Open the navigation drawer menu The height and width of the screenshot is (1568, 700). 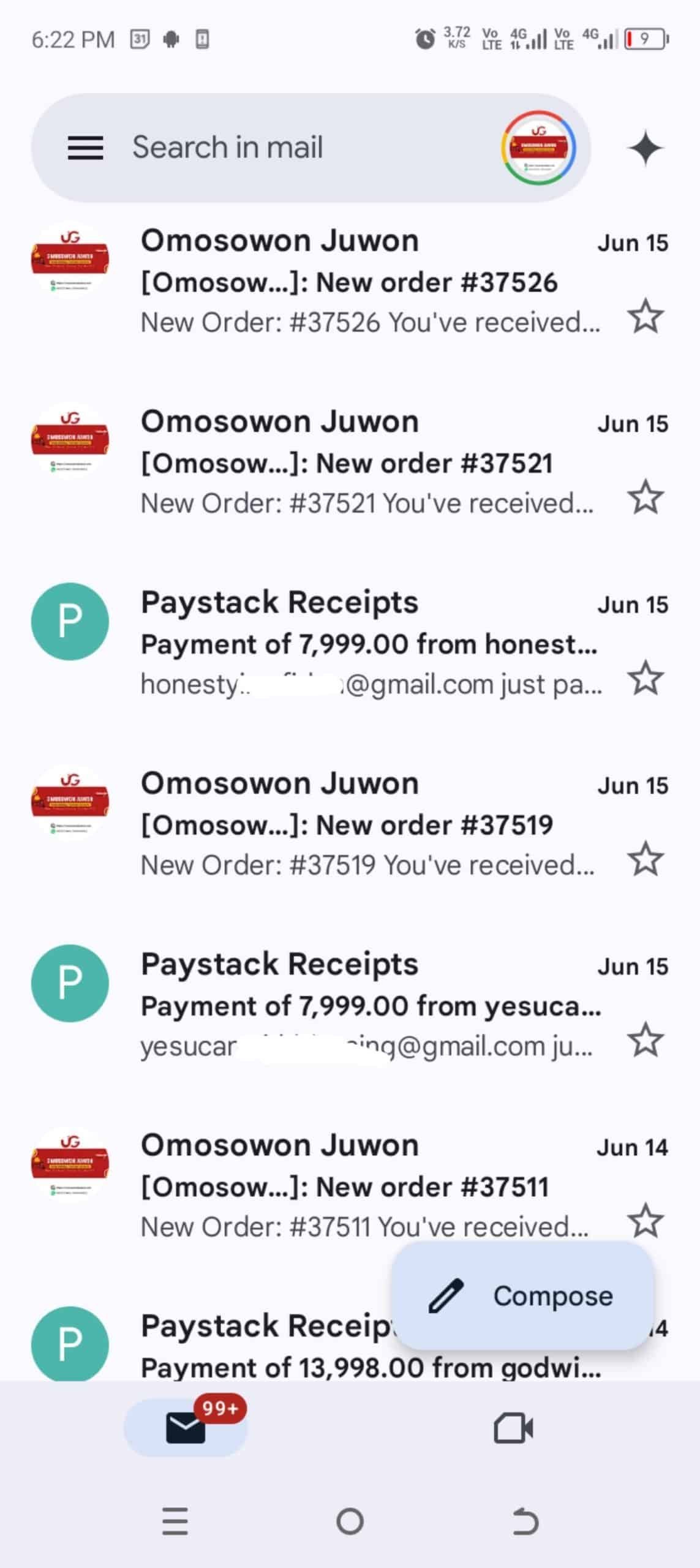pos(85,148)
